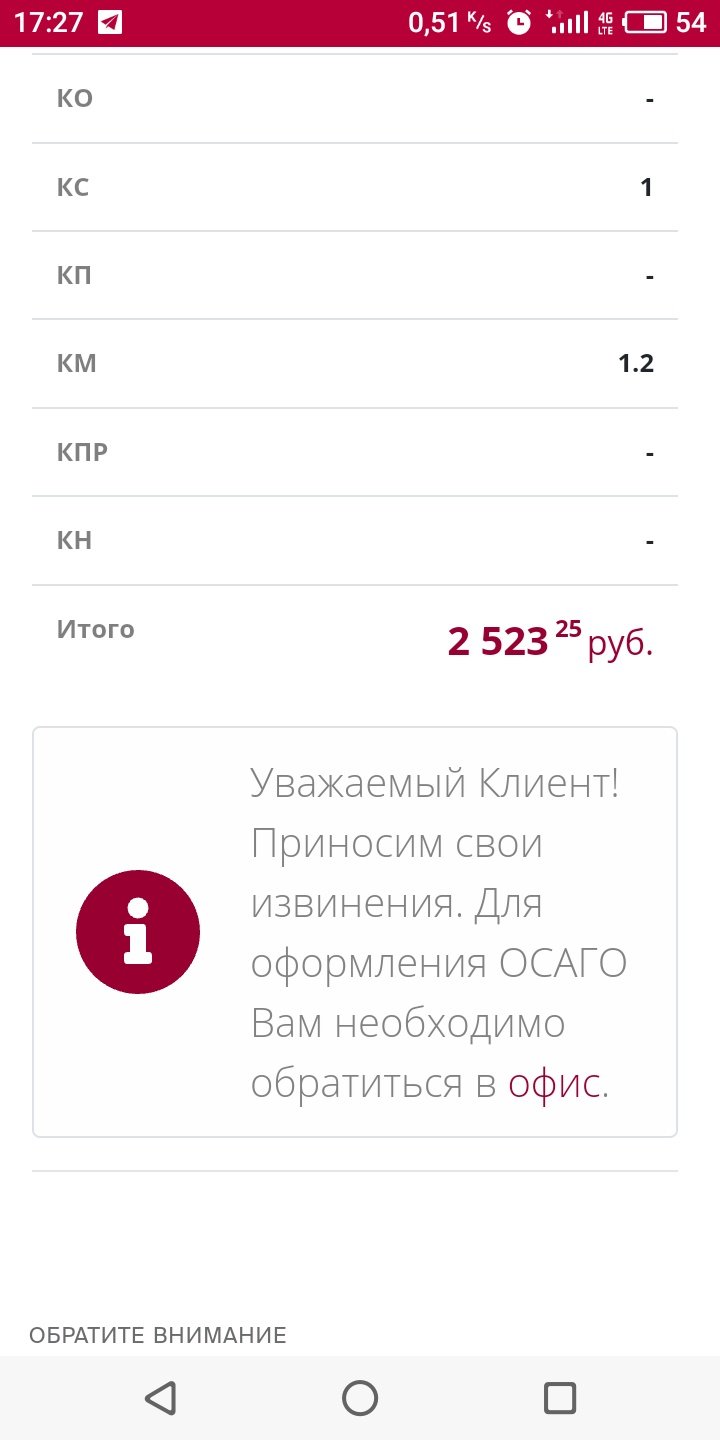The height and width of the screenshot is (1440, 720).
Task: Tap the system home button
Action: (360, 1397)
